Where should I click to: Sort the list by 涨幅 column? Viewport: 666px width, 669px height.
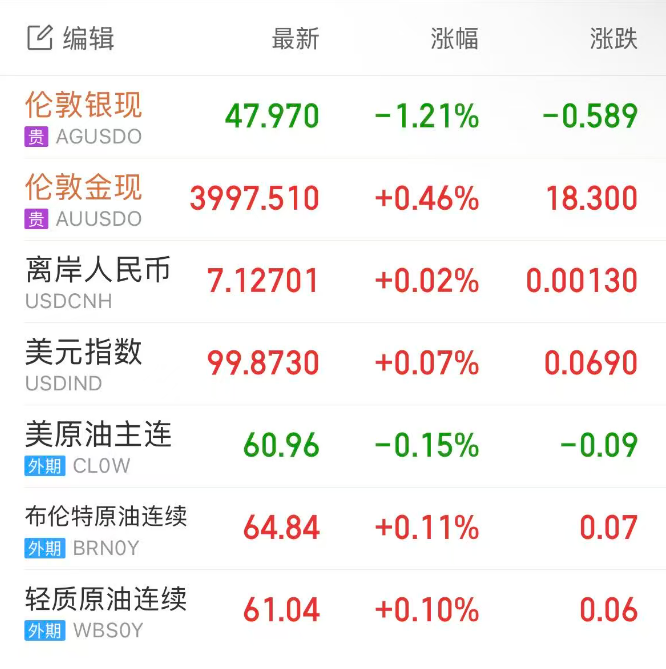pyautogui.click(x=454, y=39)
